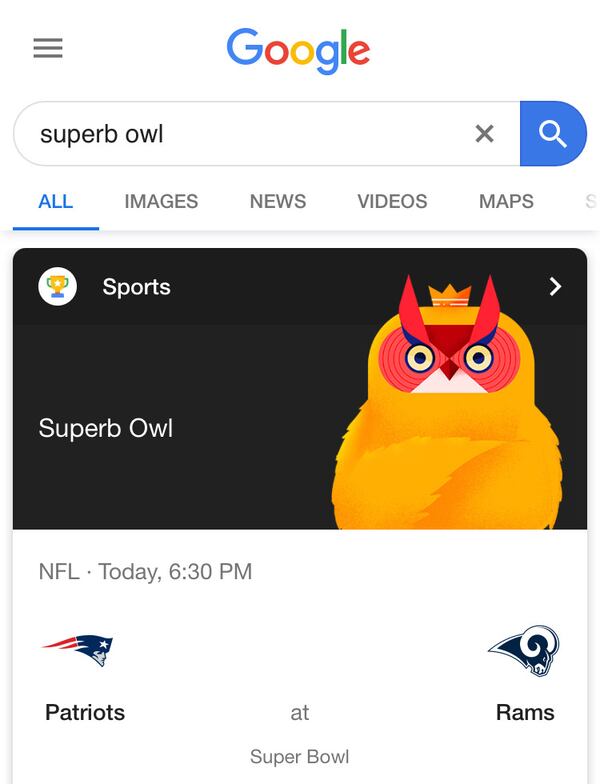Switch to the Images tab
The image size is (600, 784).
[161, 201]
